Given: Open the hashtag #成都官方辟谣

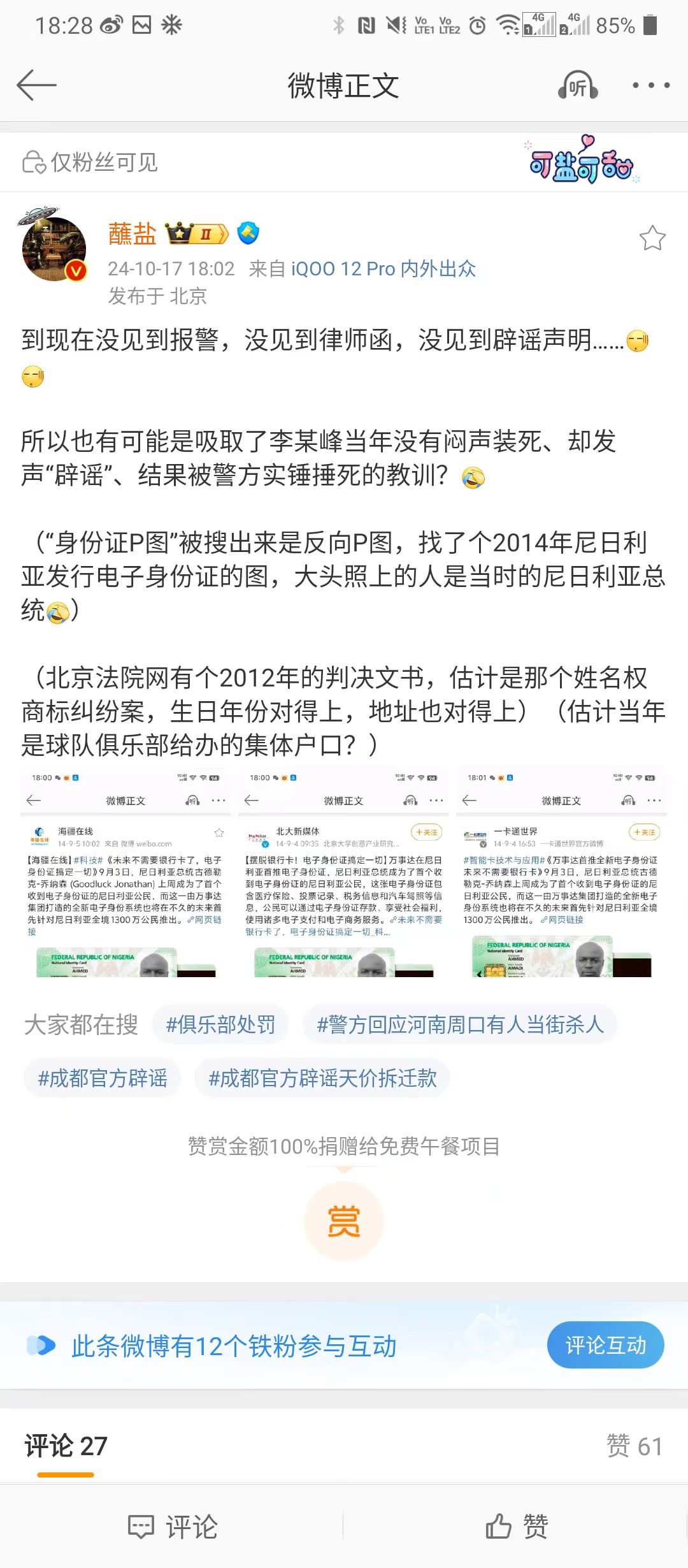Looking at the screenshot, I should coord(103,1078).
